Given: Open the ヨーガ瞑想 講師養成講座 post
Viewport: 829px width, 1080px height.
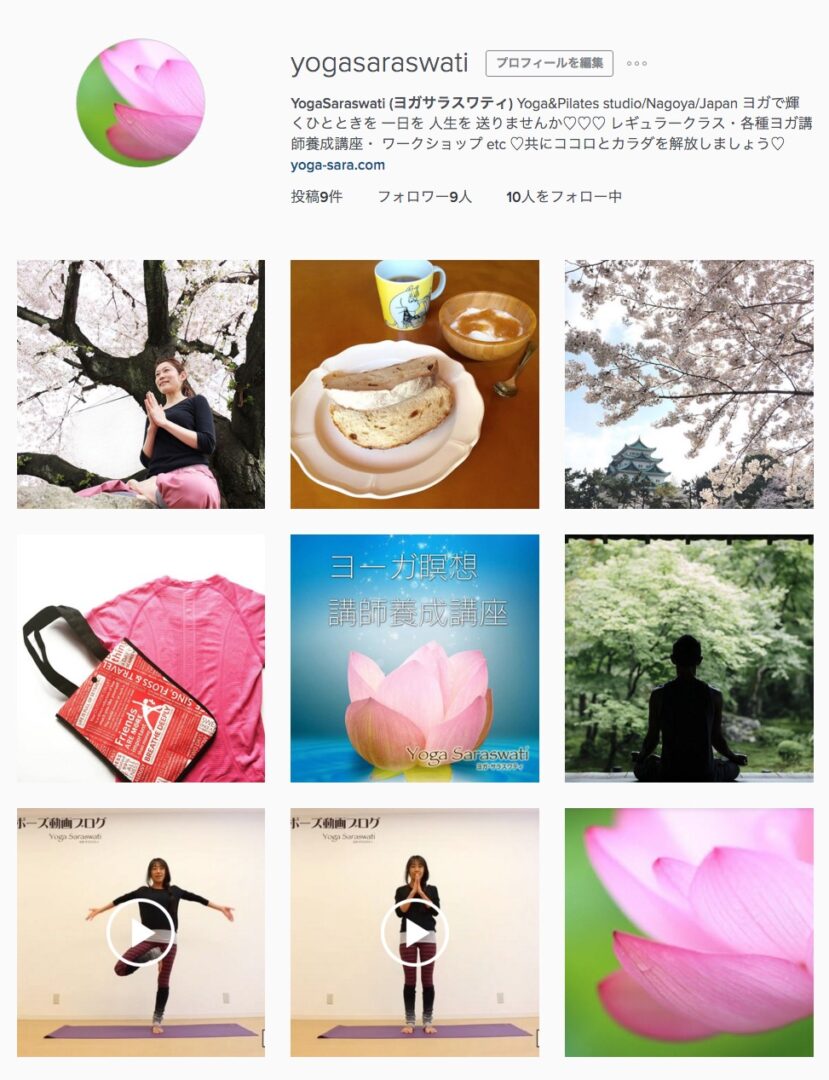Looking at the screenshot, I should [x=414, y=658].
